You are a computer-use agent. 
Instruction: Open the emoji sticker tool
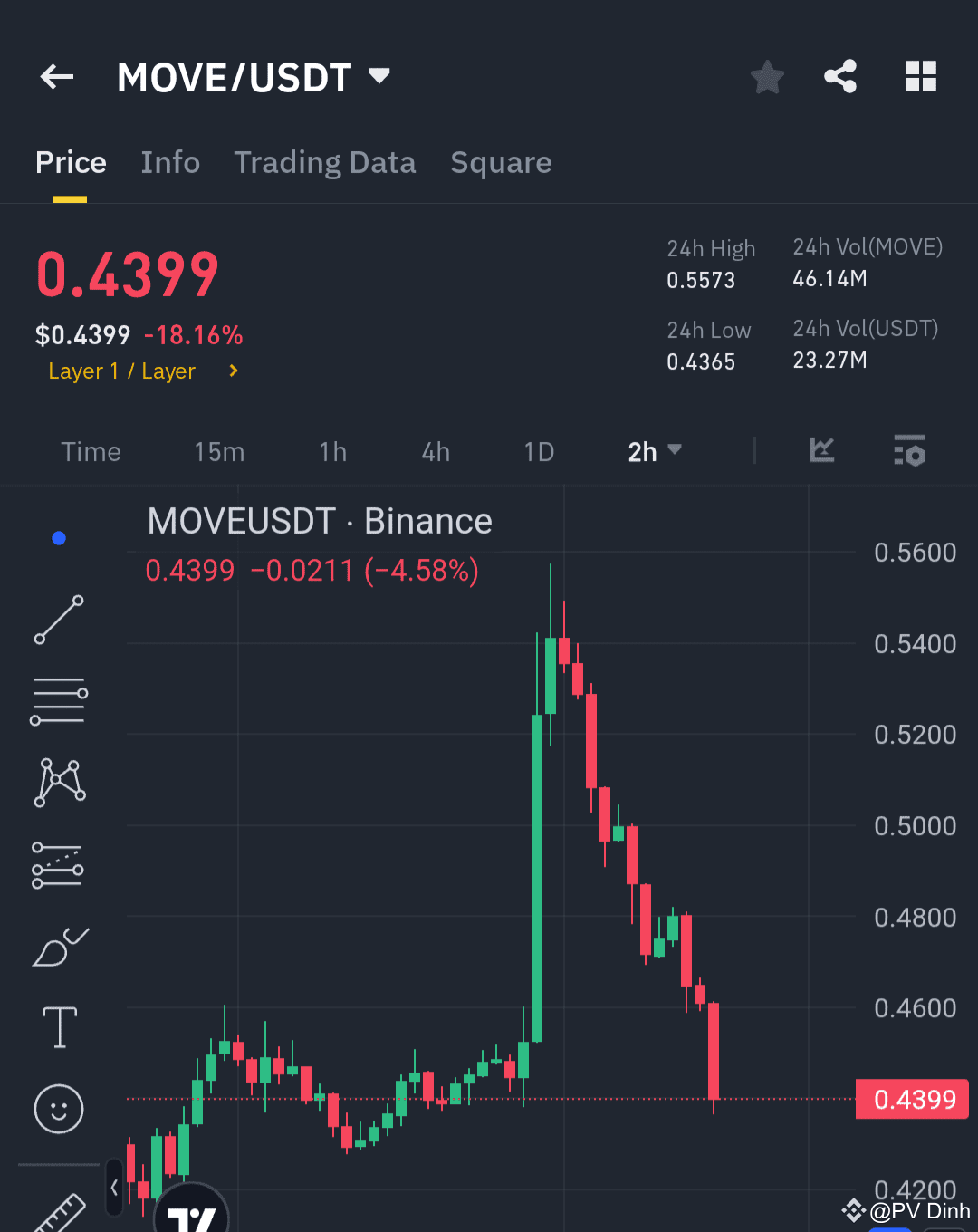(59, 1109)
